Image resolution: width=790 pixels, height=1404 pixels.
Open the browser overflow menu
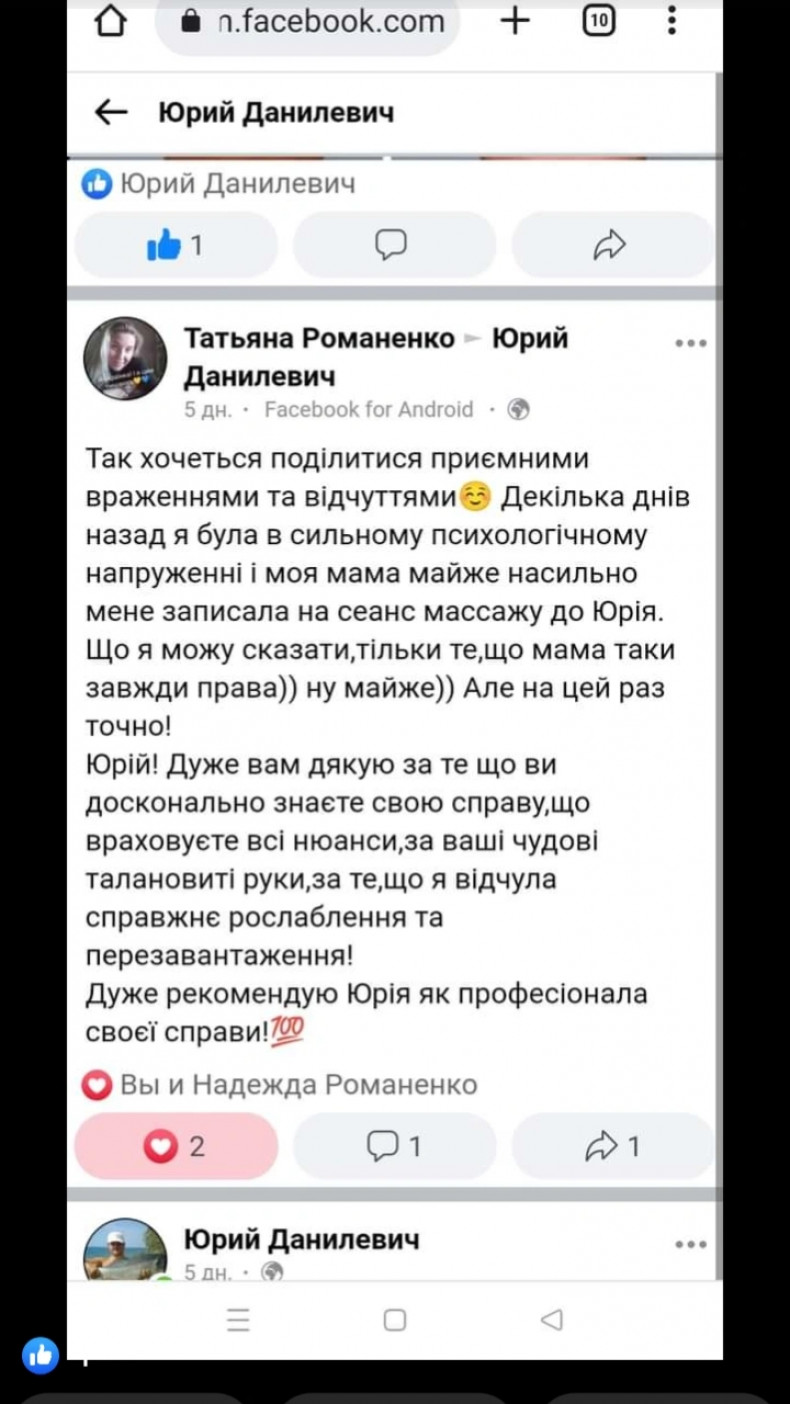coord(672,22)
